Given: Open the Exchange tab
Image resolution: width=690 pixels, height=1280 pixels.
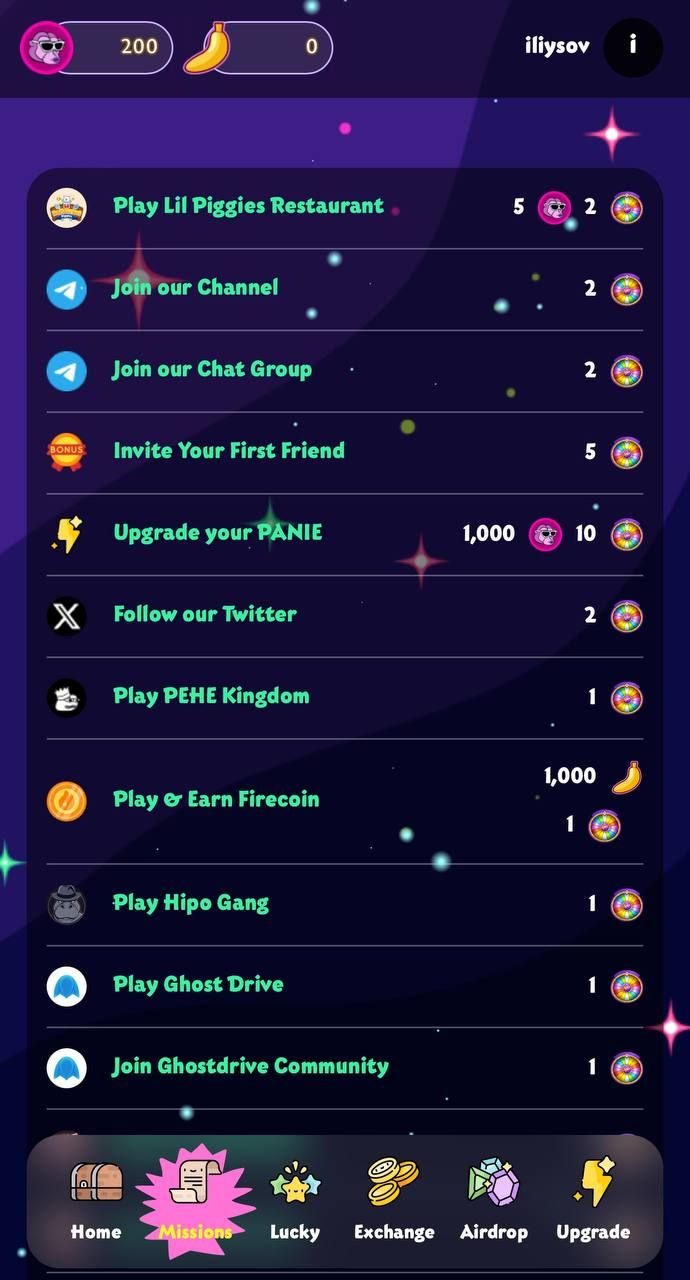Looking at the screenshot, I should 394,1201.
